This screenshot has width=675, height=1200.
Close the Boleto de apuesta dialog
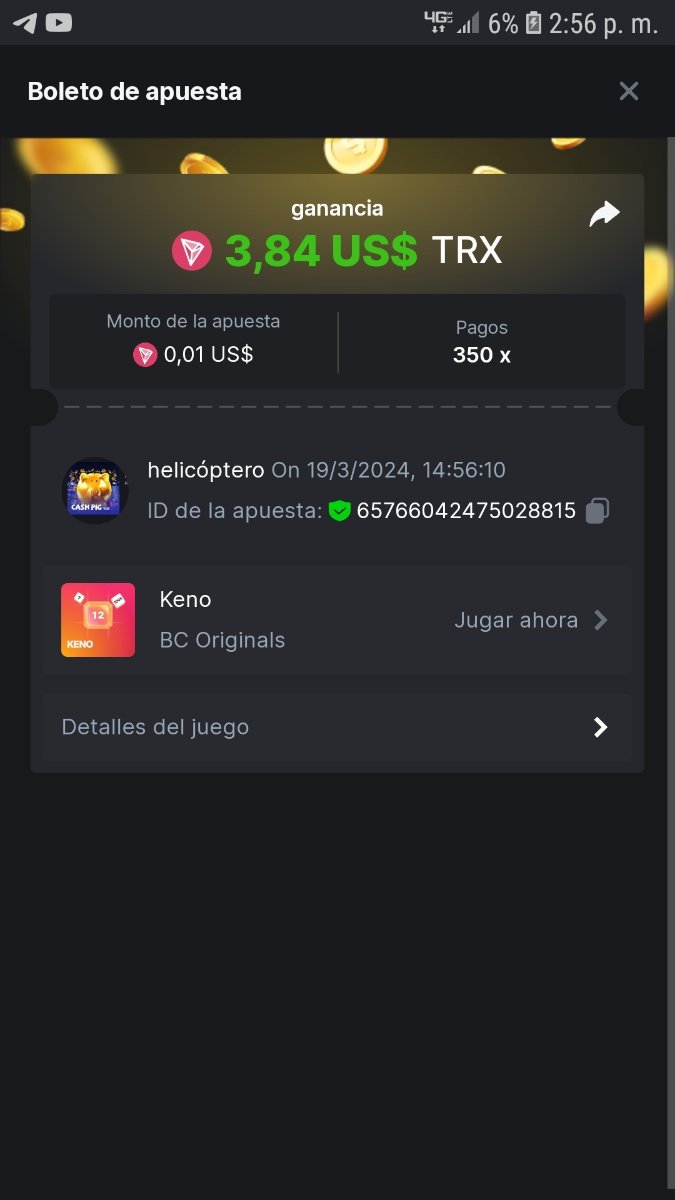click(x=628, y=91)
